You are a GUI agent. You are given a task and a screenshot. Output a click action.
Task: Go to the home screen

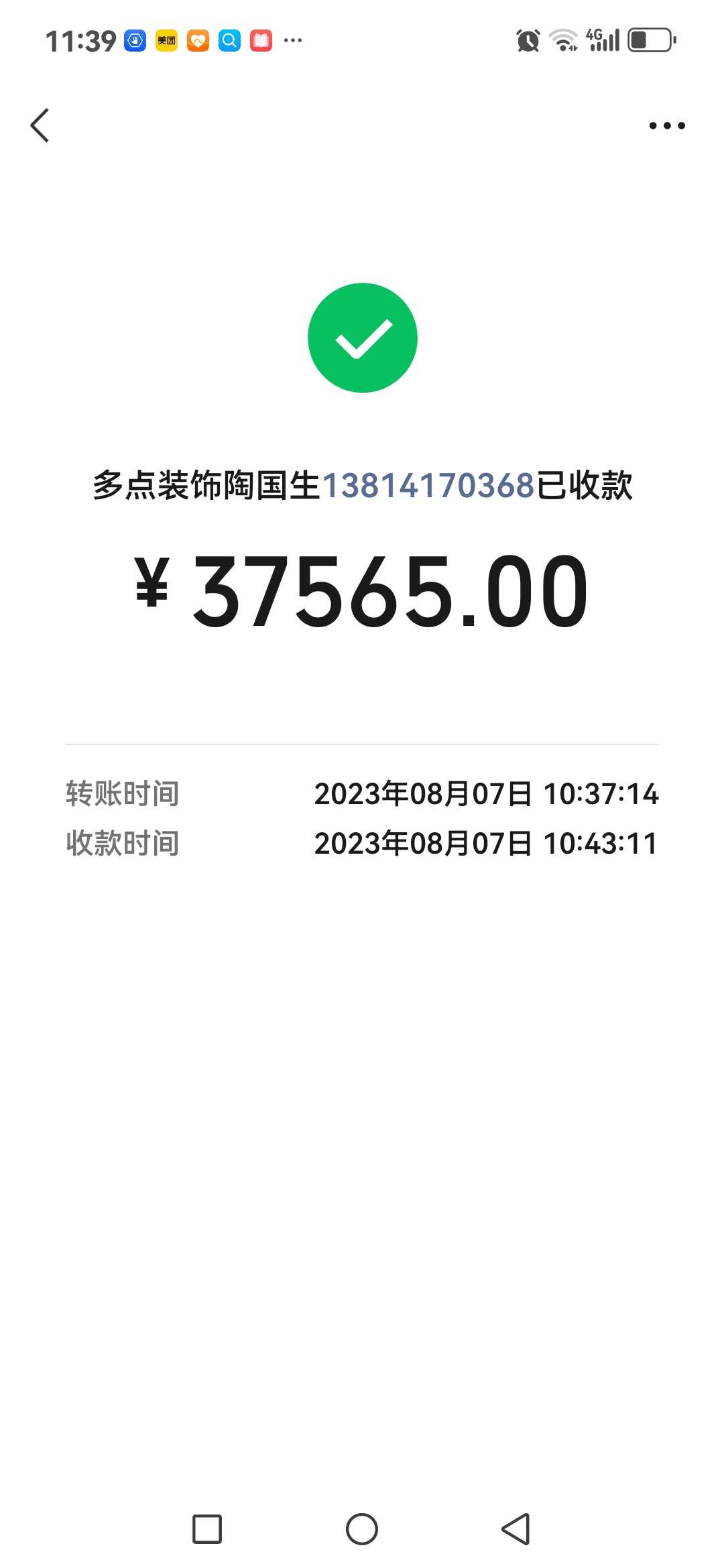click(x=362, y=1529)
